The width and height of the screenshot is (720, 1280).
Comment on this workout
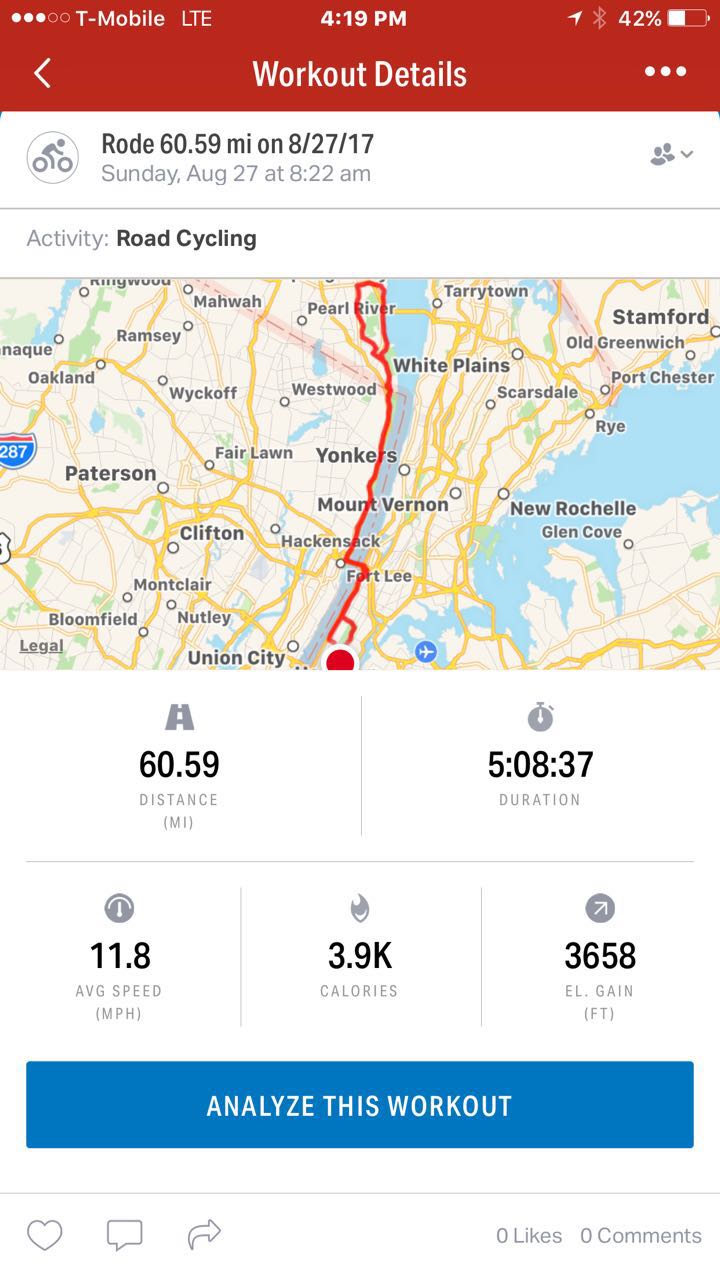[124, 1236]
